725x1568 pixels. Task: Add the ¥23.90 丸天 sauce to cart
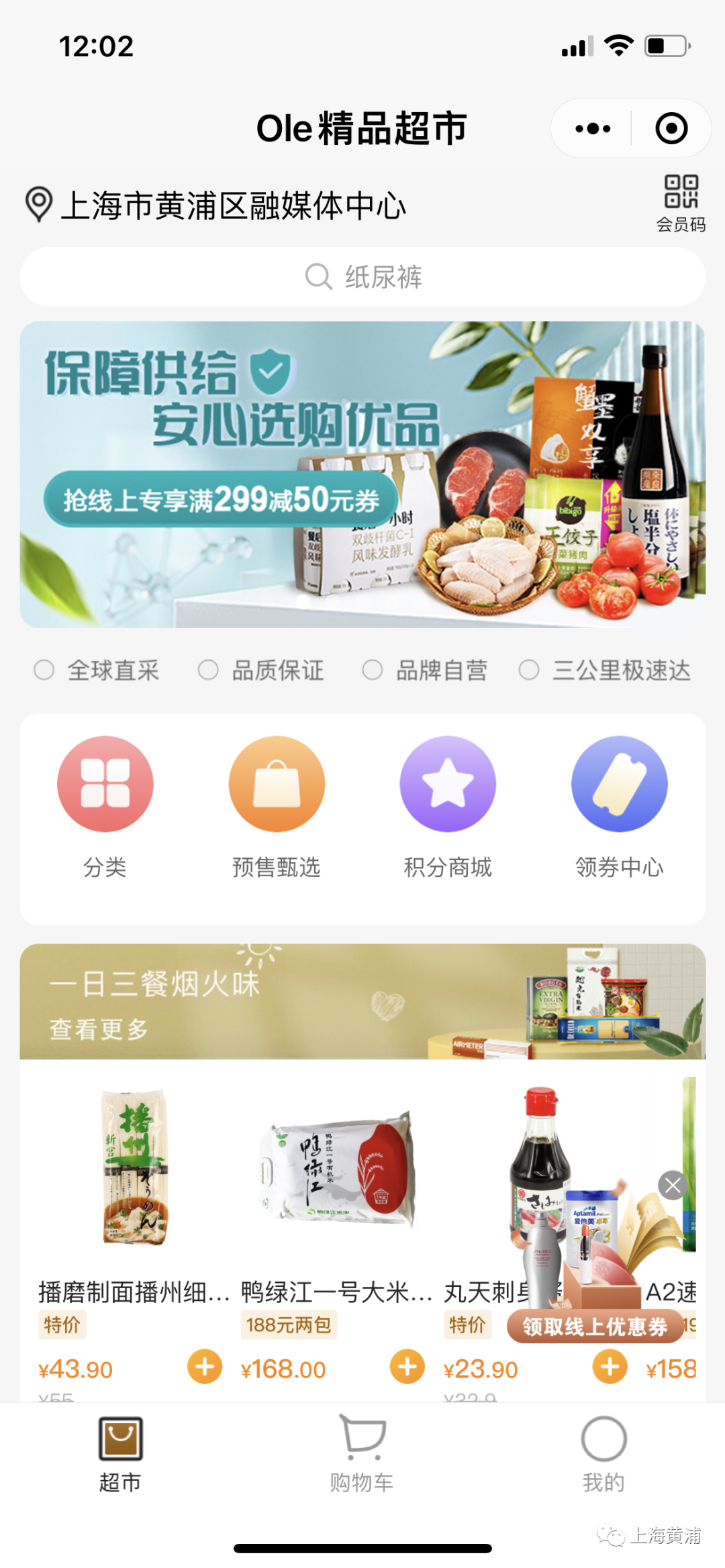click(x=610, y=1367)
